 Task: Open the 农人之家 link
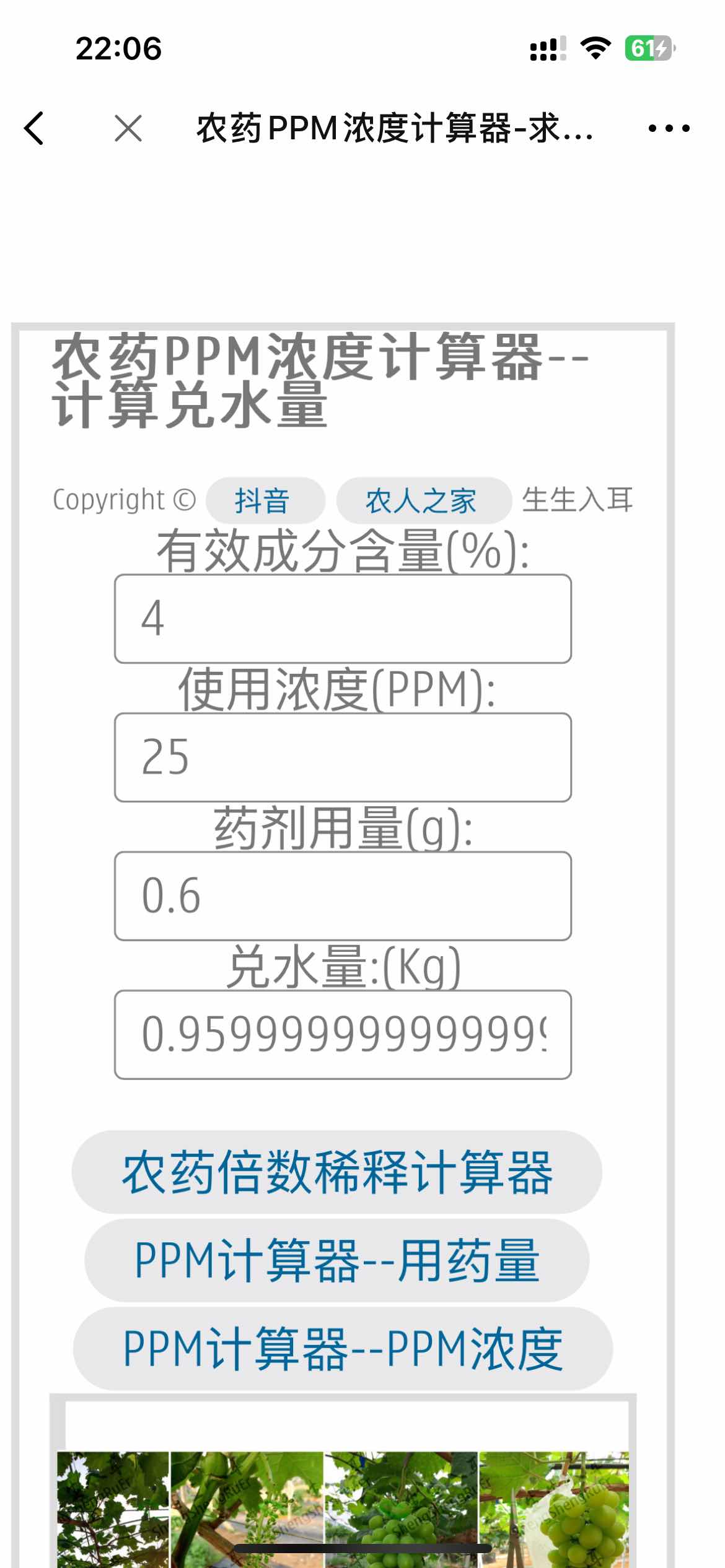pos(424,500)
